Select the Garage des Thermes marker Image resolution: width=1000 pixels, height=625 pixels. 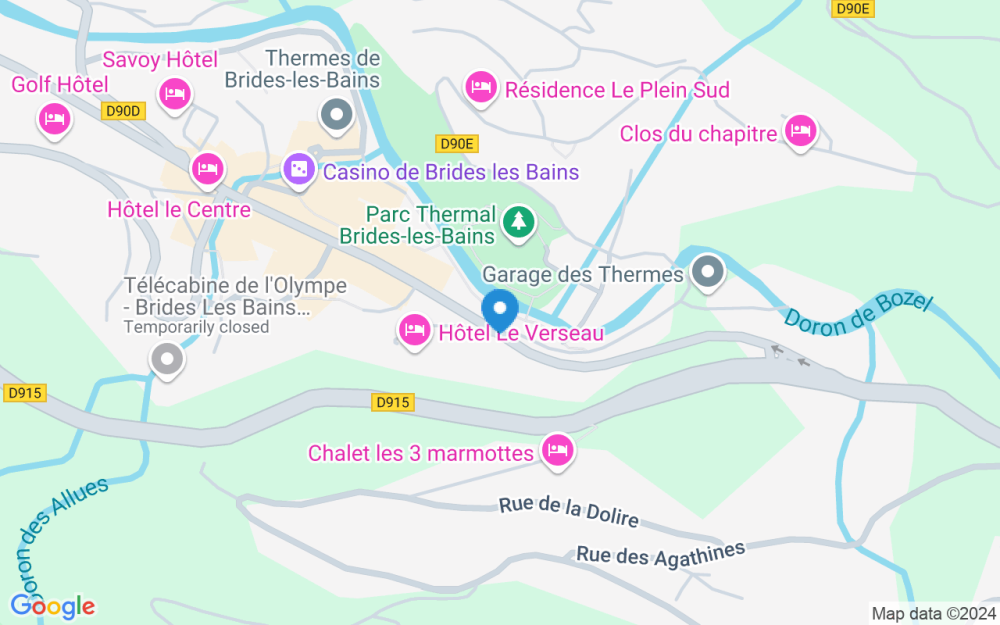(707, 272)
